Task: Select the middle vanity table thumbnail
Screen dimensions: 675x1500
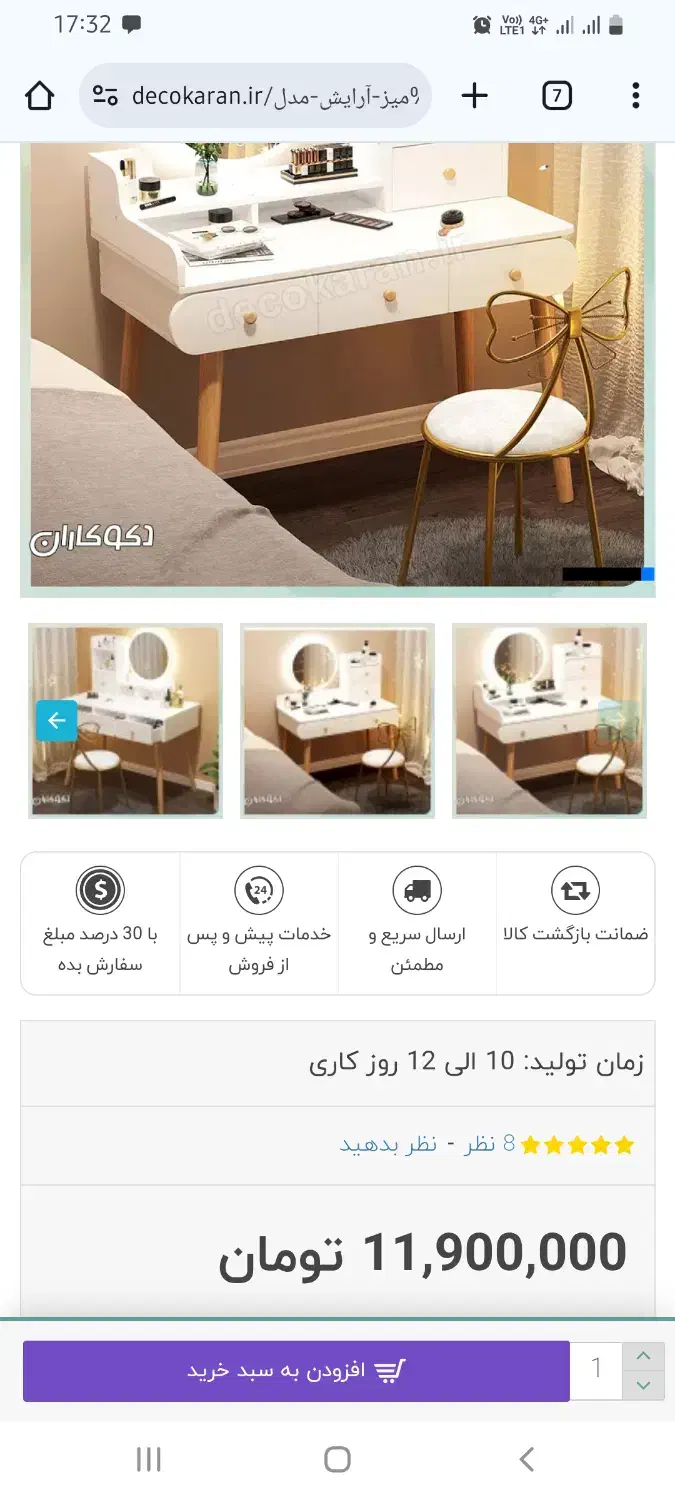Action: (338, 721)
